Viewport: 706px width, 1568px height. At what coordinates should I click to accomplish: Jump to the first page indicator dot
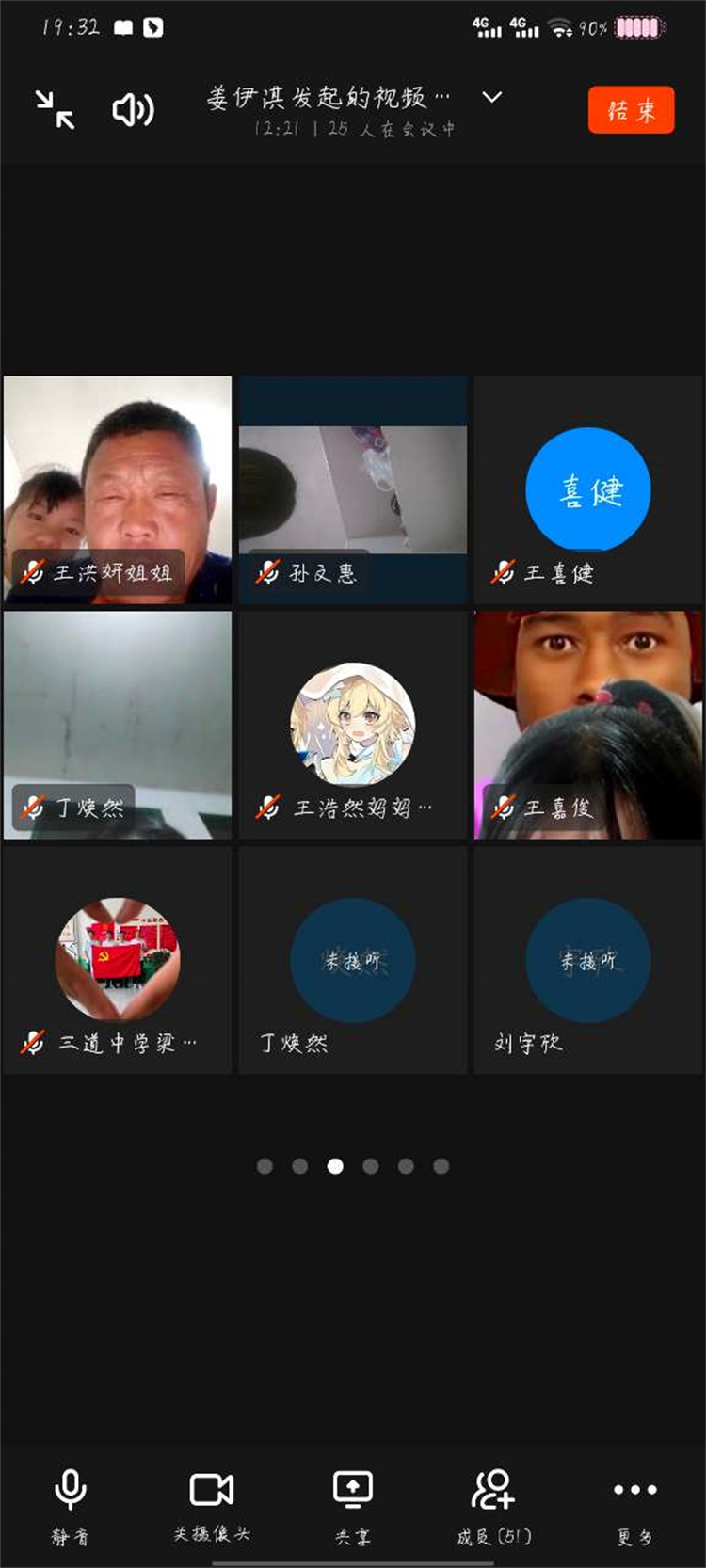pos(265,1166)
